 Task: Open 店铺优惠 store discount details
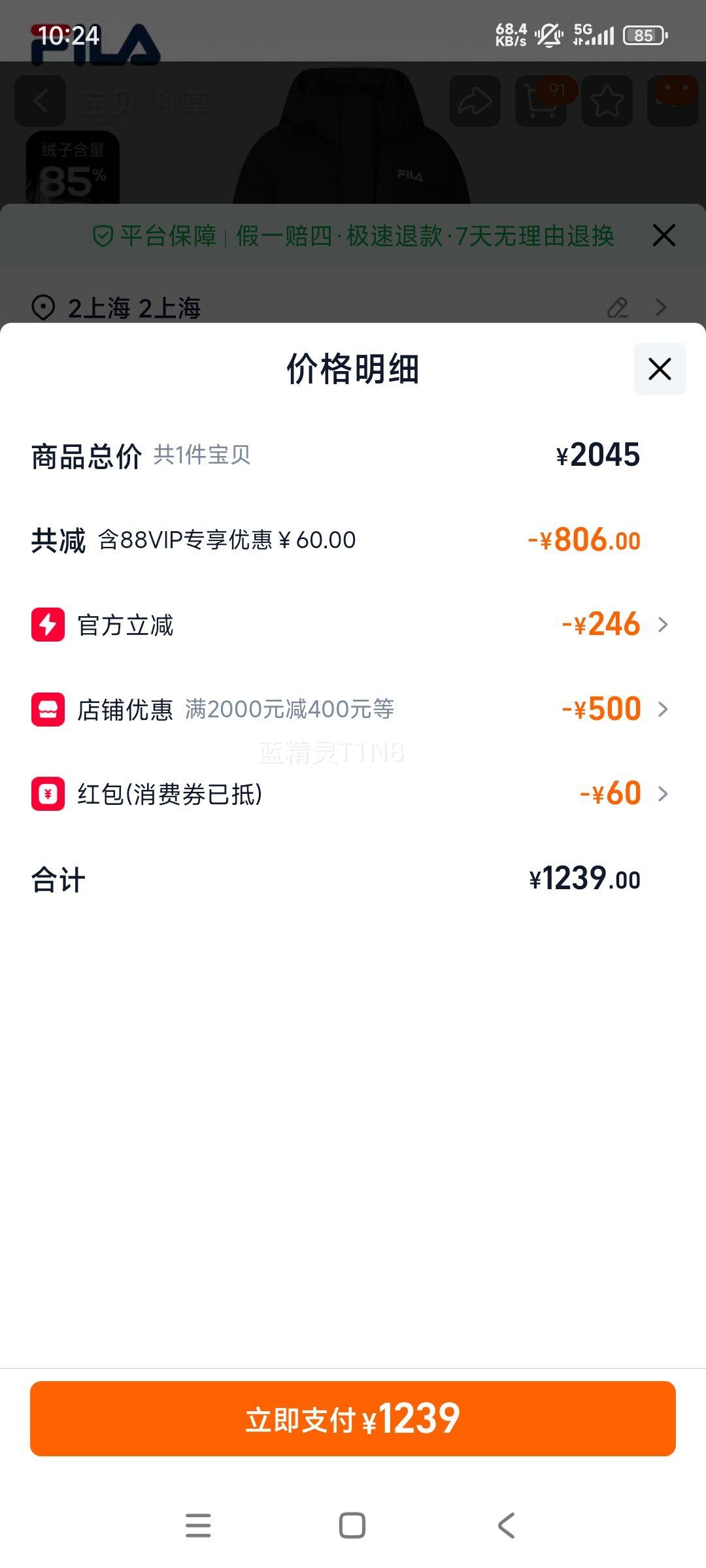(662, 709)
